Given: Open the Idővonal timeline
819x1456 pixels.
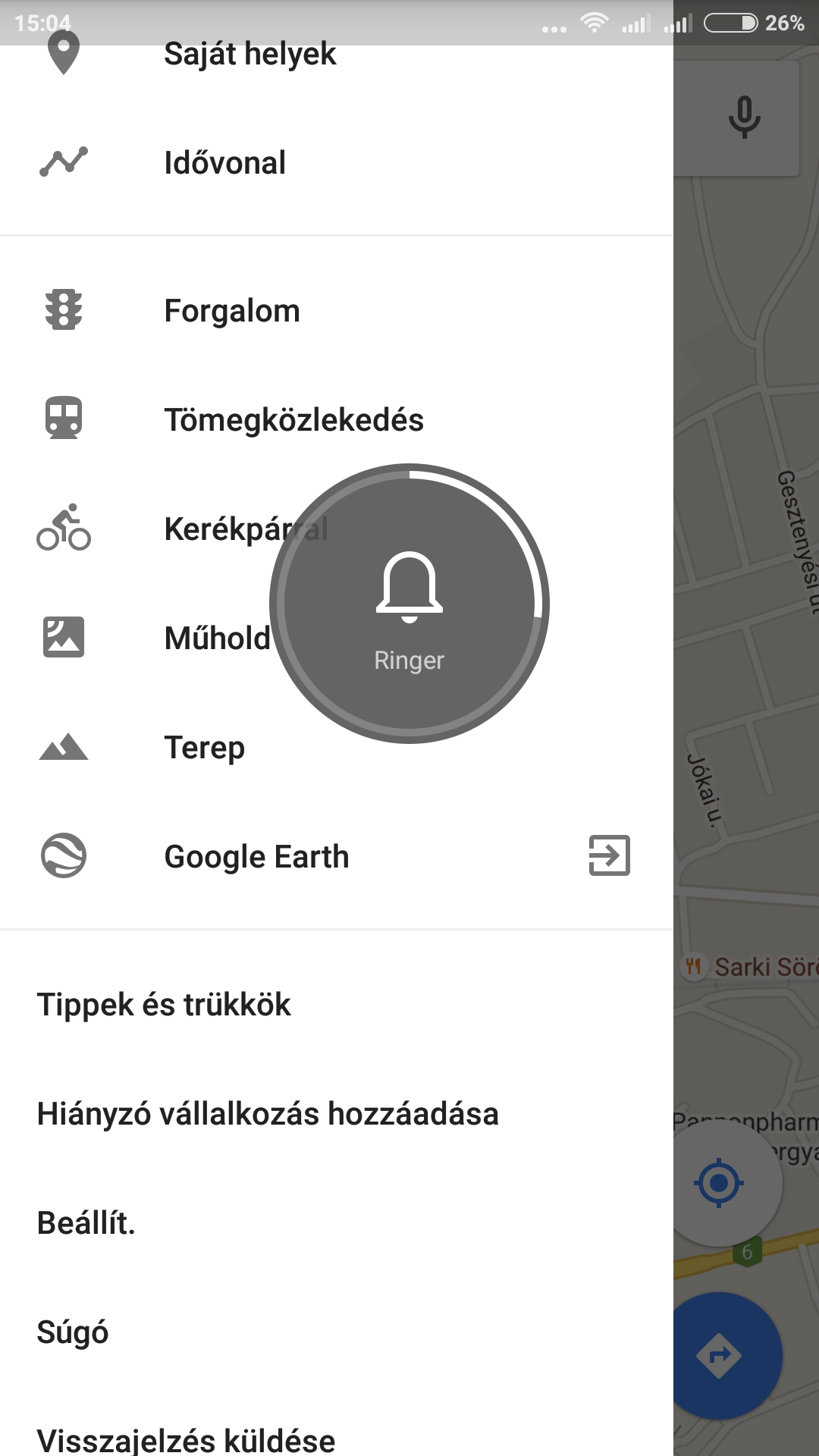Looking at the screenshot, I should (337, 162).
